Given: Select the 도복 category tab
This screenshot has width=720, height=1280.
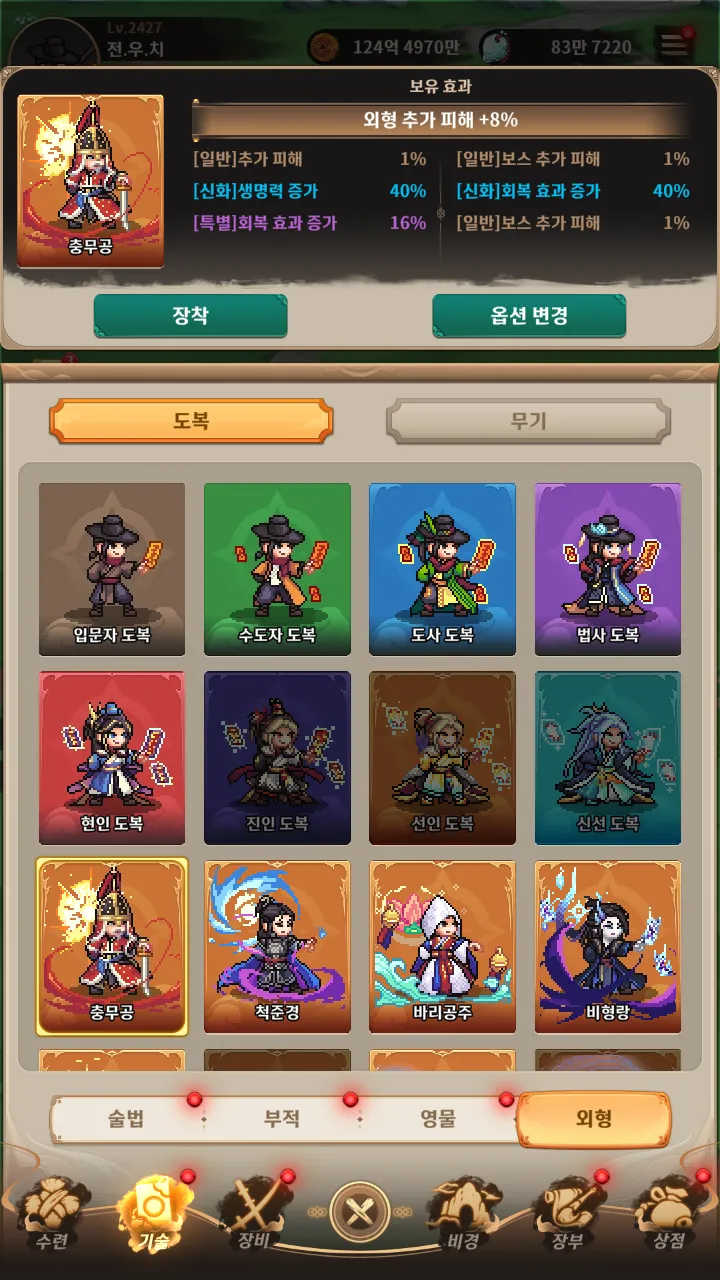Looking at the screenshot, I should [x=190, y=420].
